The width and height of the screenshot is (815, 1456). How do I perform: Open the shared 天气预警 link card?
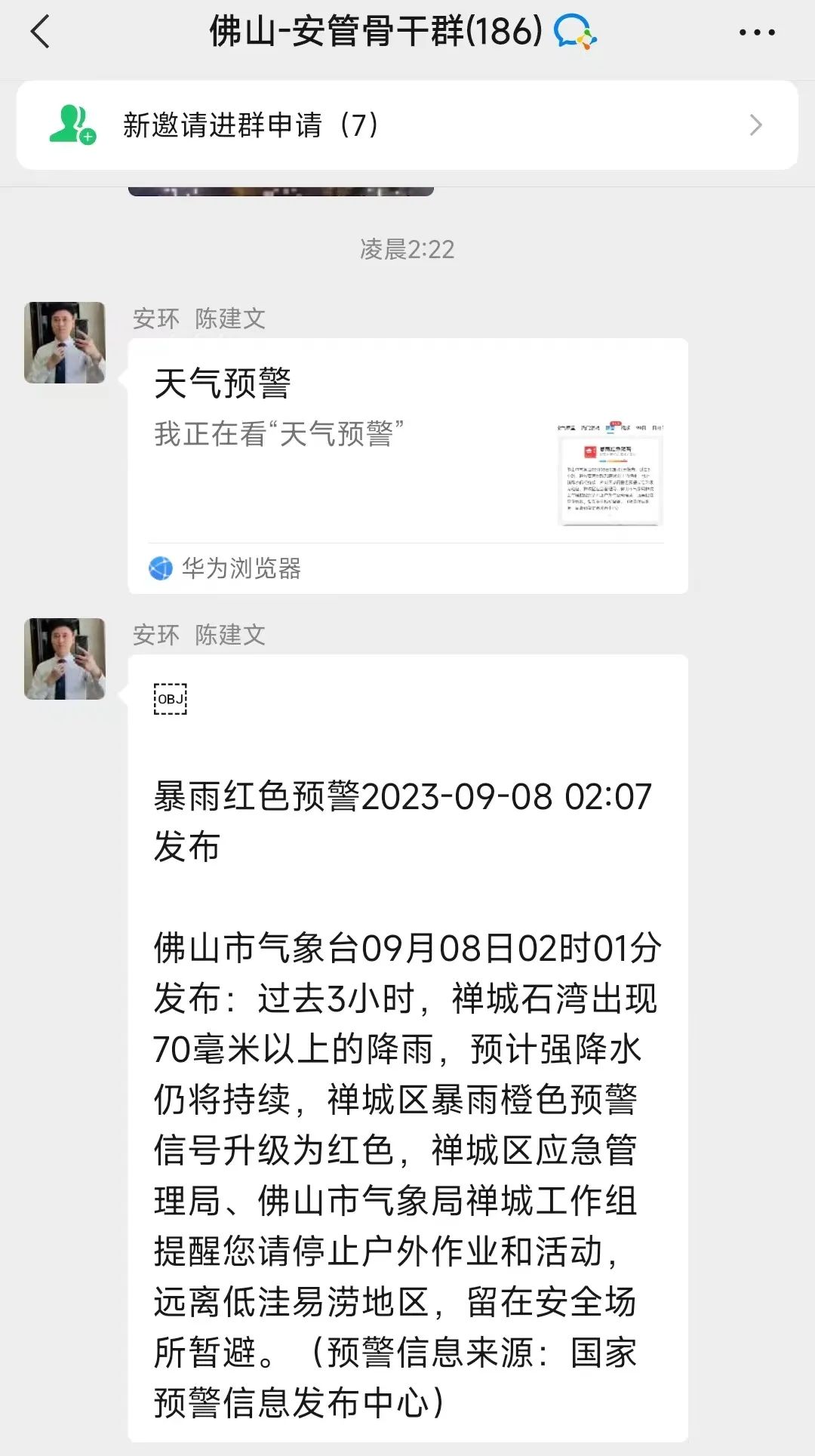407,466
